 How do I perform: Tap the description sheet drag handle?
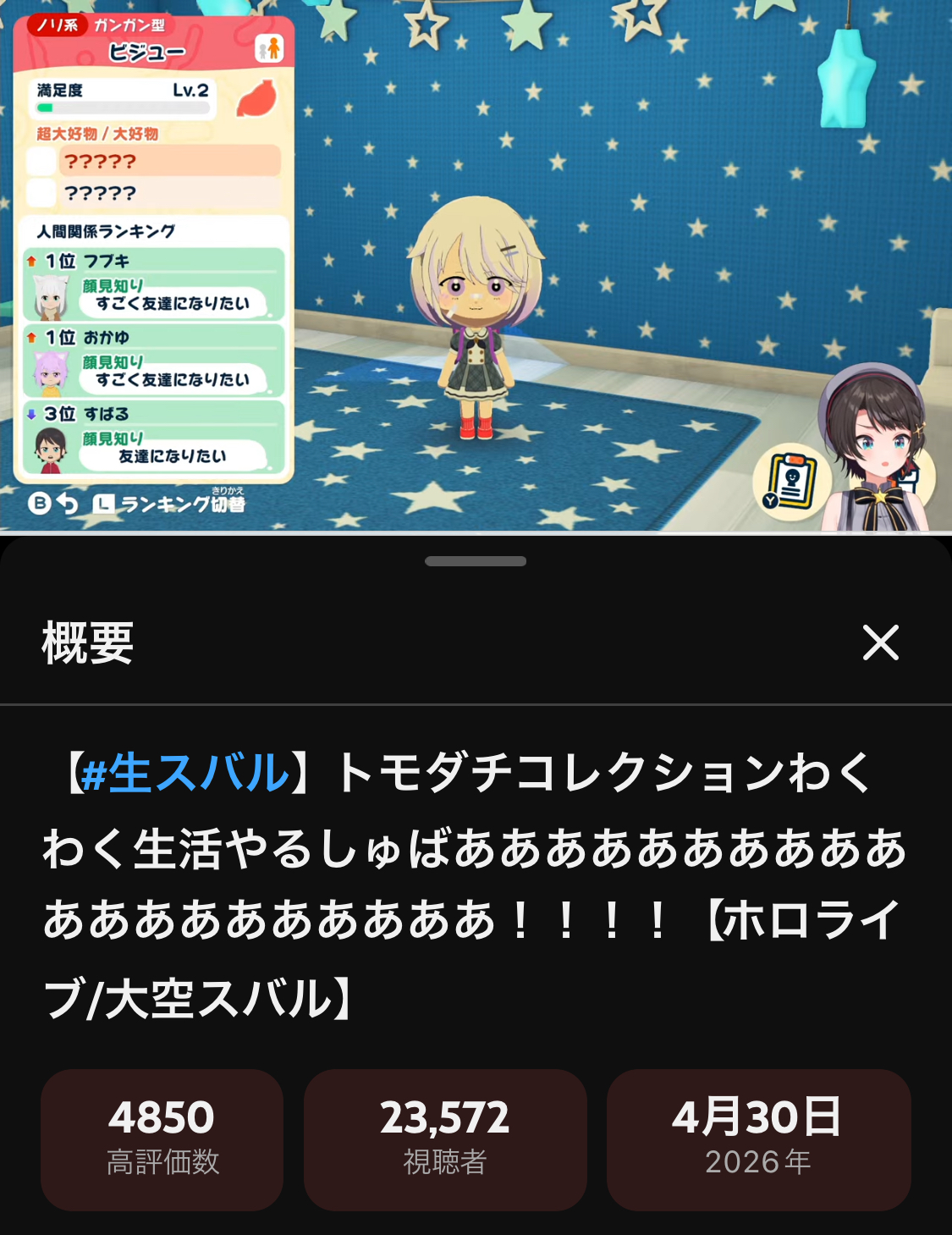point(476,561)
